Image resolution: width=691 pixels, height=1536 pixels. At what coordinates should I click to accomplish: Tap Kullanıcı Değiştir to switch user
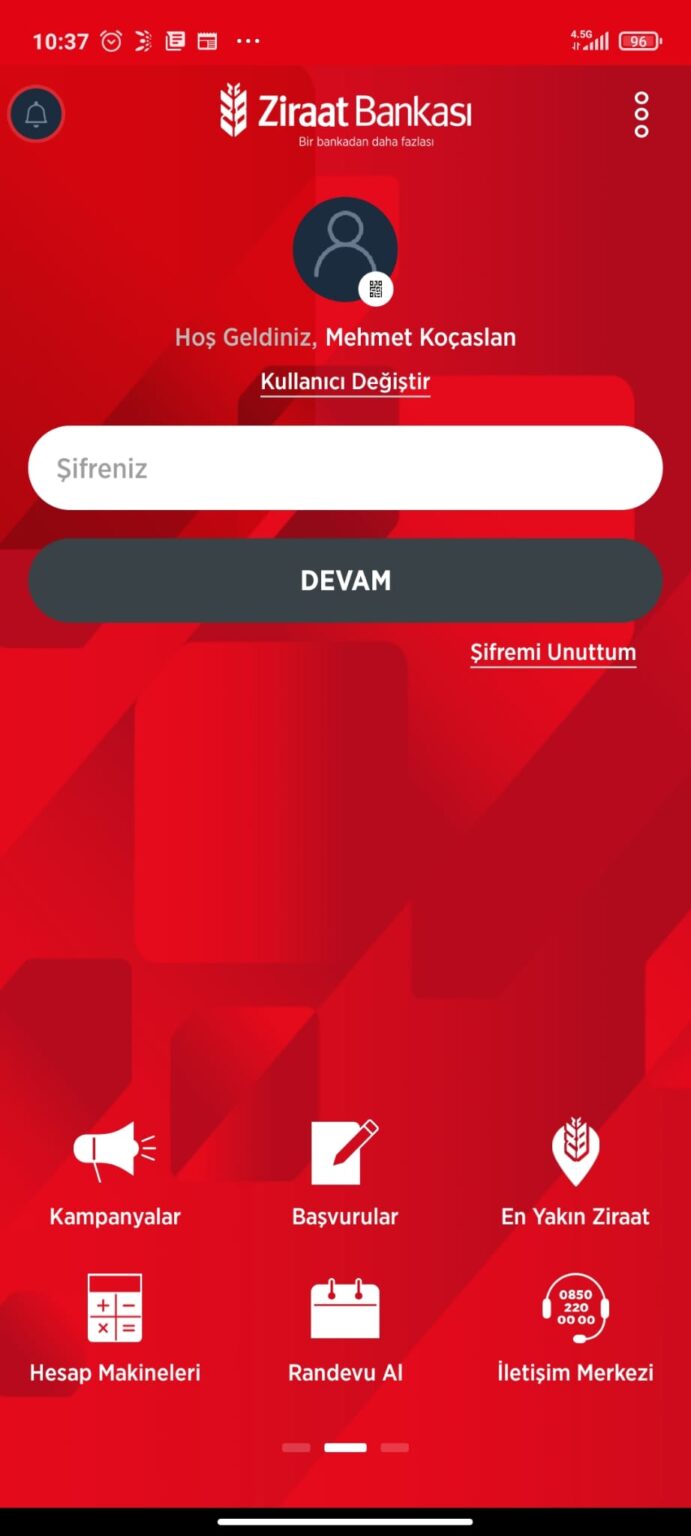pyautogui.click(x=345, y=382)
